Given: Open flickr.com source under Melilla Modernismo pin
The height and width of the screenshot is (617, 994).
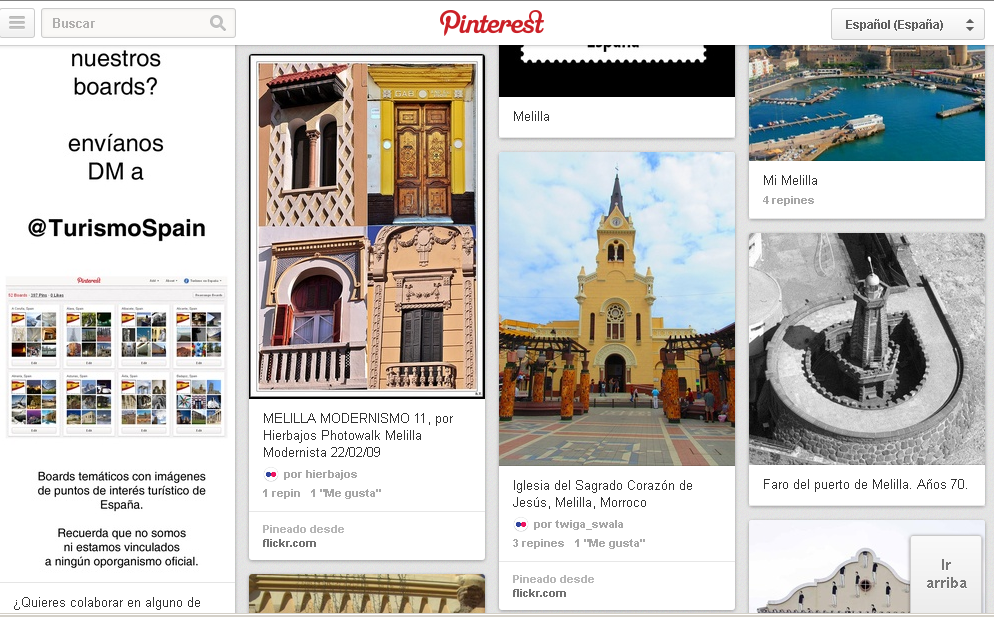Looking at the screenshot, I should tap(289, 543).
